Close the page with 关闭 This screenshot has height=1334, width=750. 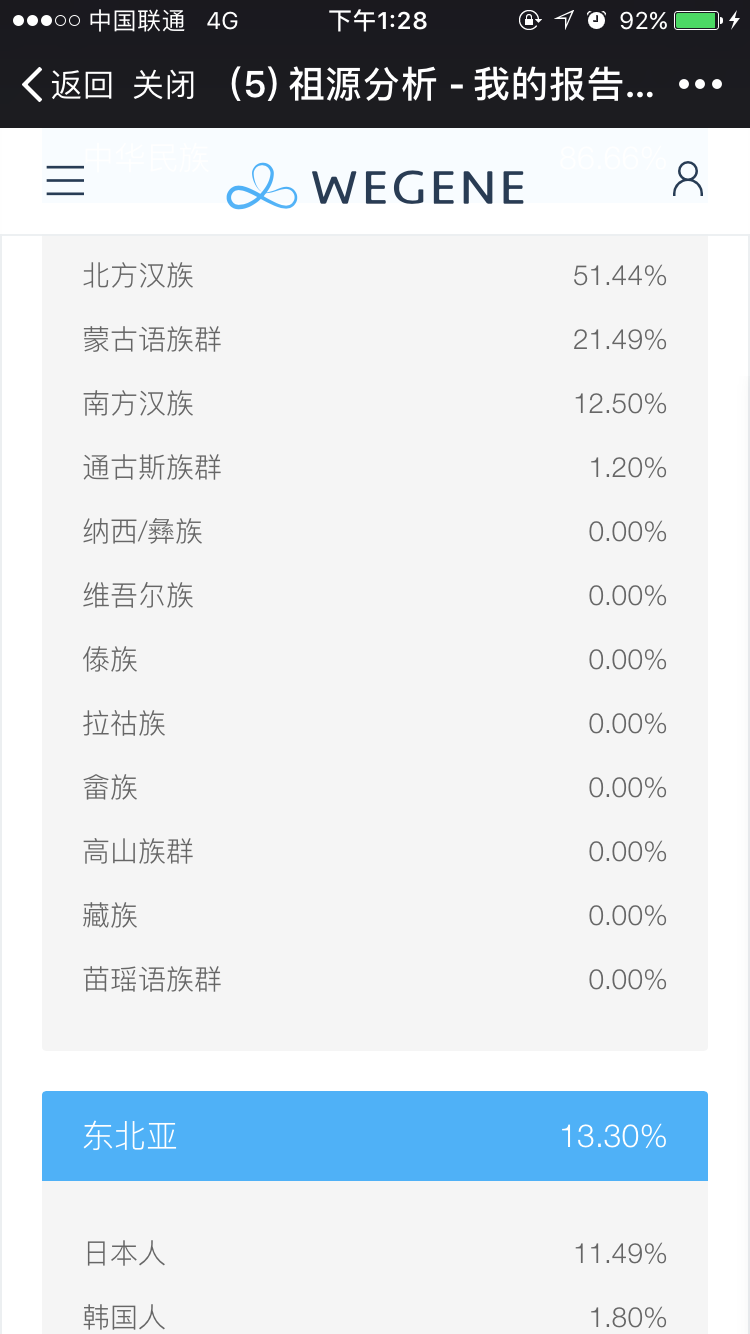pos(164,85)
